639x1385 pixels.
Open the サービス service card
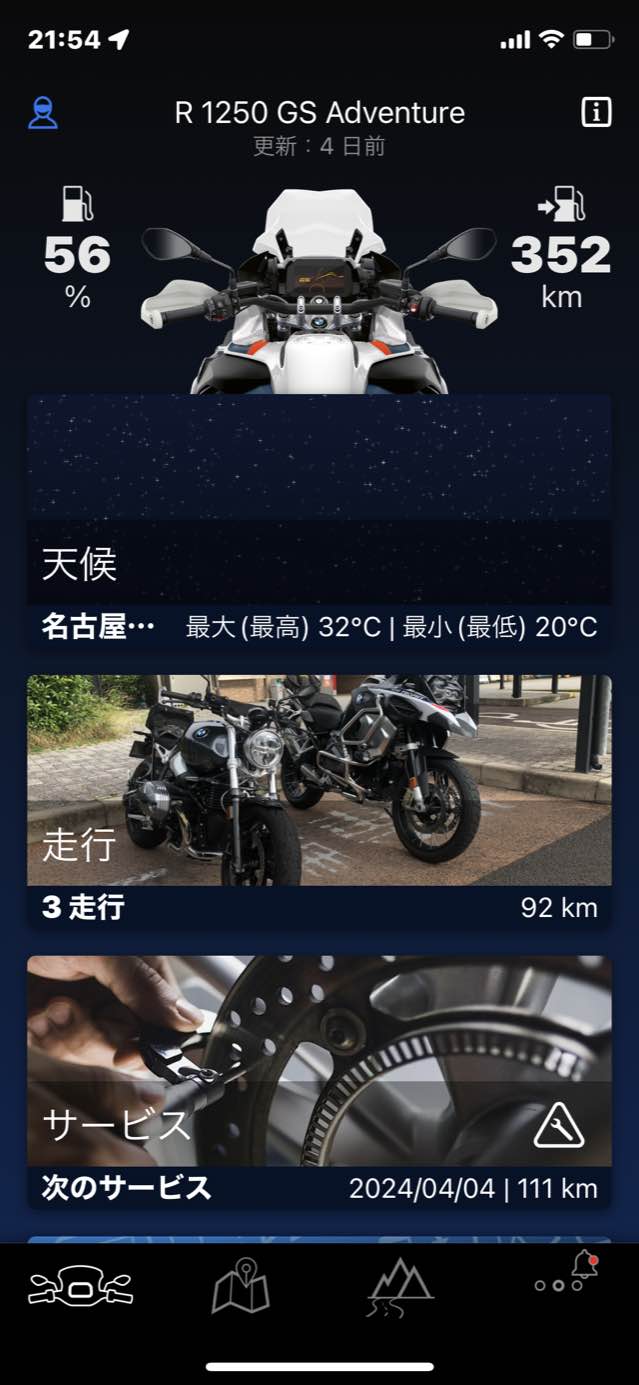pyautogui.click(x=319, y=1080)
